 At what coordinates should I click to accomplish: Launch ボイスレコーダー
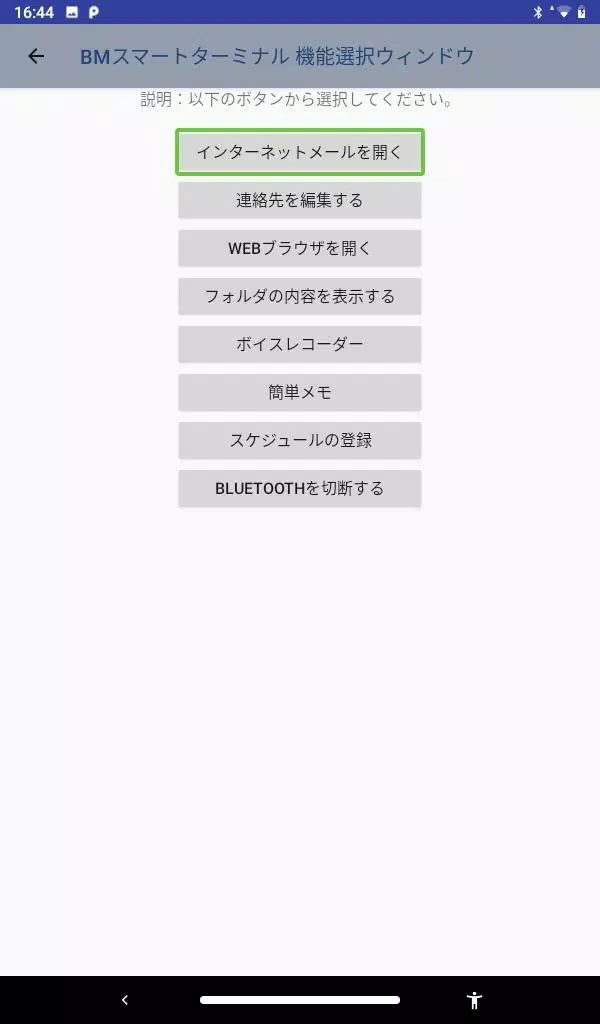(300, 344)
